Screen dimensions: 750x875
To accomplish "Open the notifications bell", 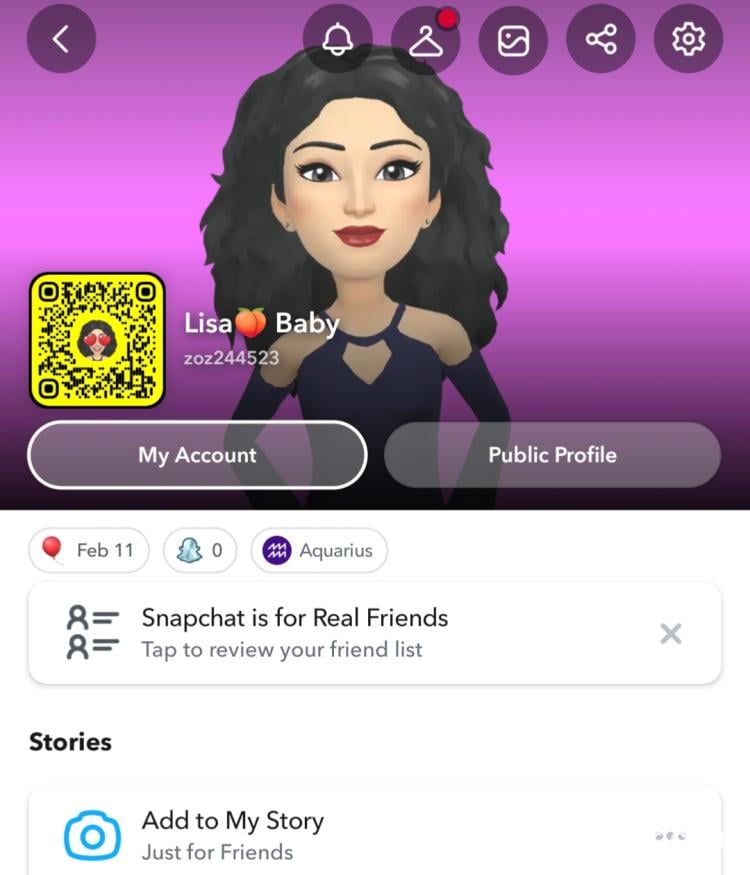I will coord(338,39).
